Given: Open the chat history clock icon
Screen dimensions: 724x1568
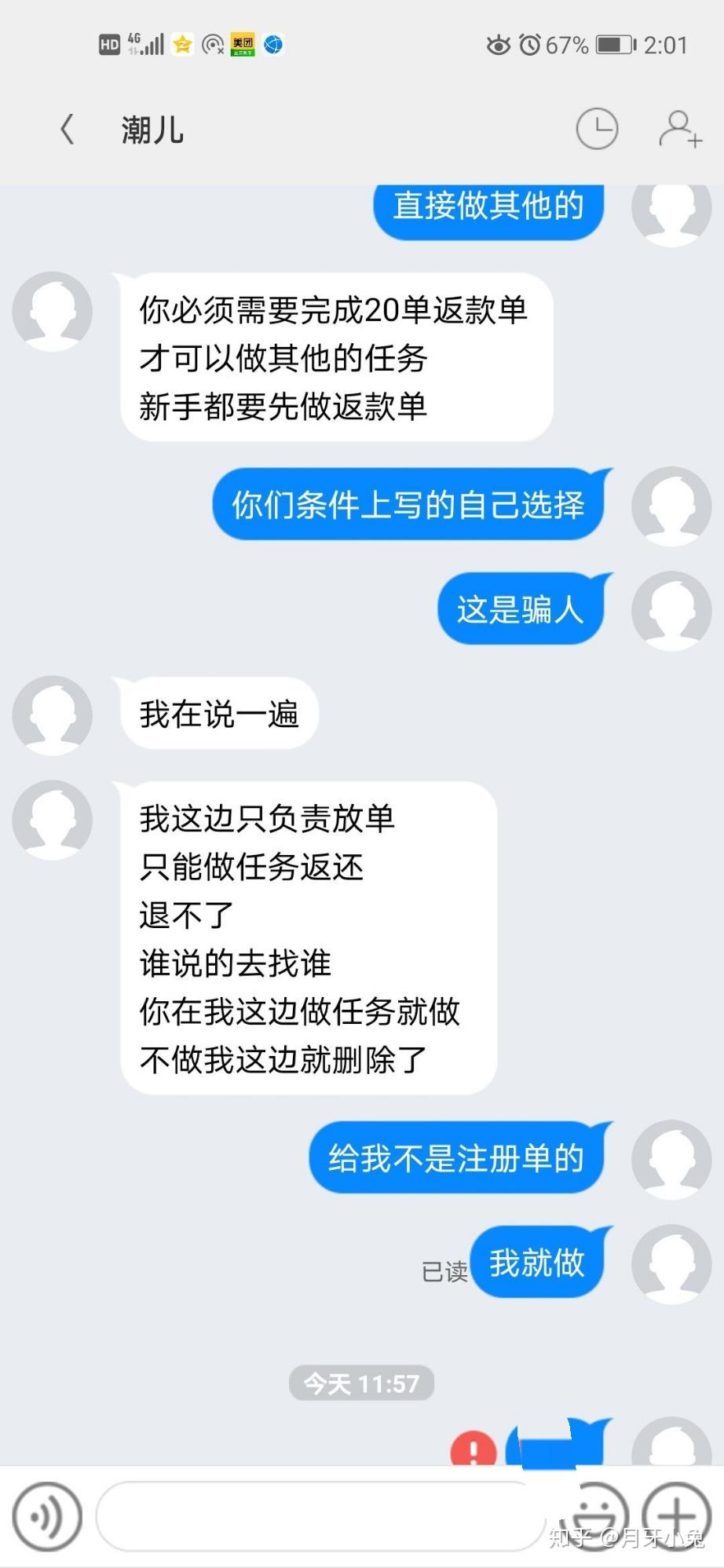Looking at the screenshot, I should point(597,129).
